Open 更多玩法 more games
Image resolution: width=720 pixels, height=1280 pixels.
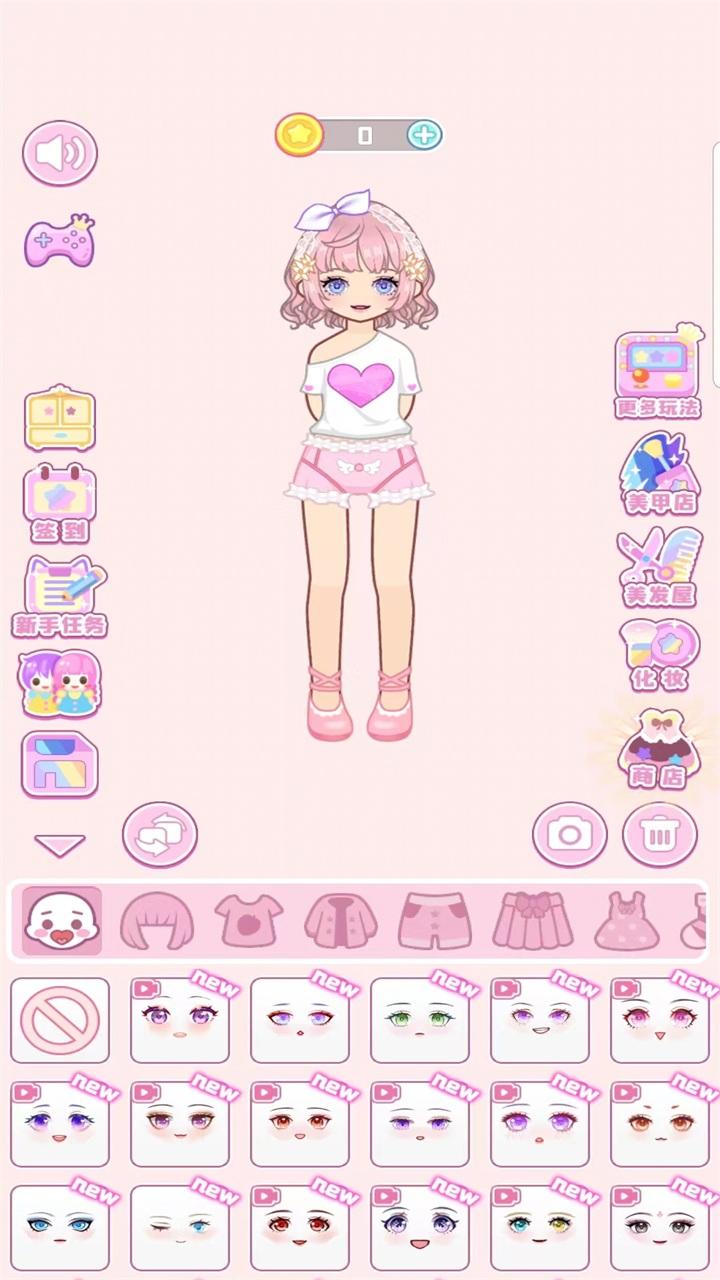[x=658, y=370]
